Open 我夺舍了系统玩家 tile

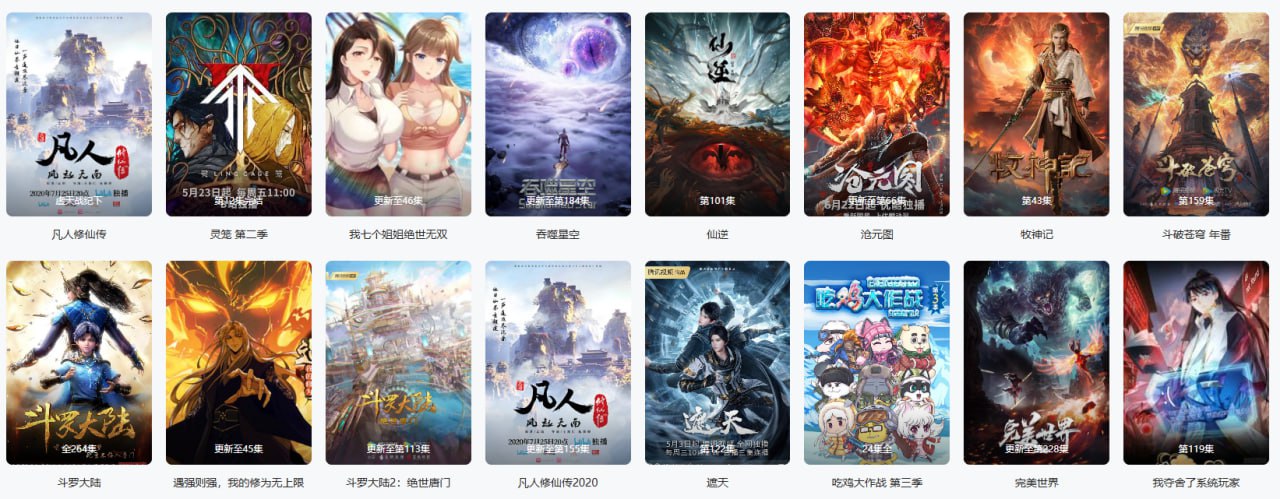coord(1196,362)
